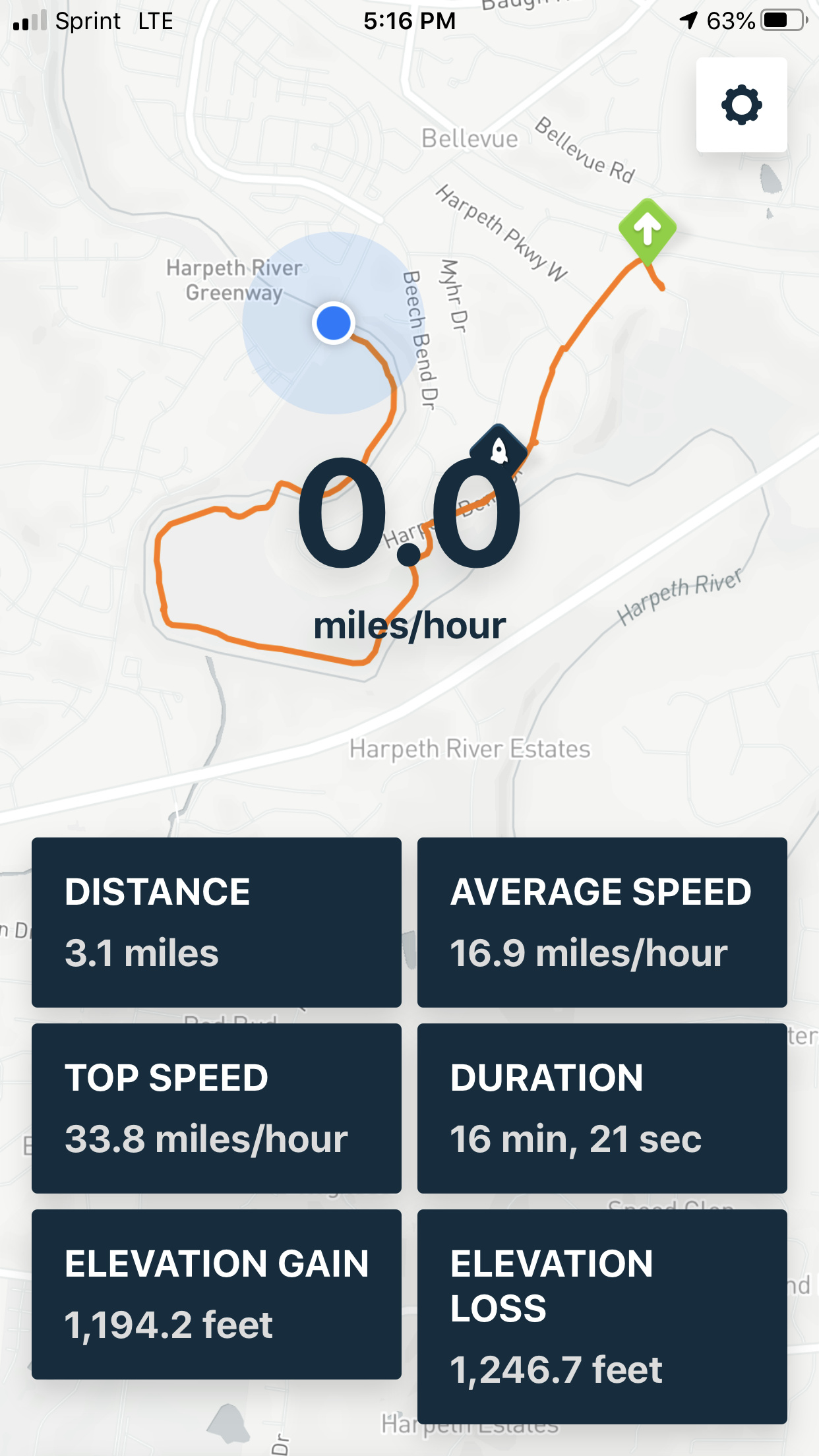Open settings with the gear icon
The width and height of the screenshot is (819, 1456).
pyautogui.click(x=741, y=105)
